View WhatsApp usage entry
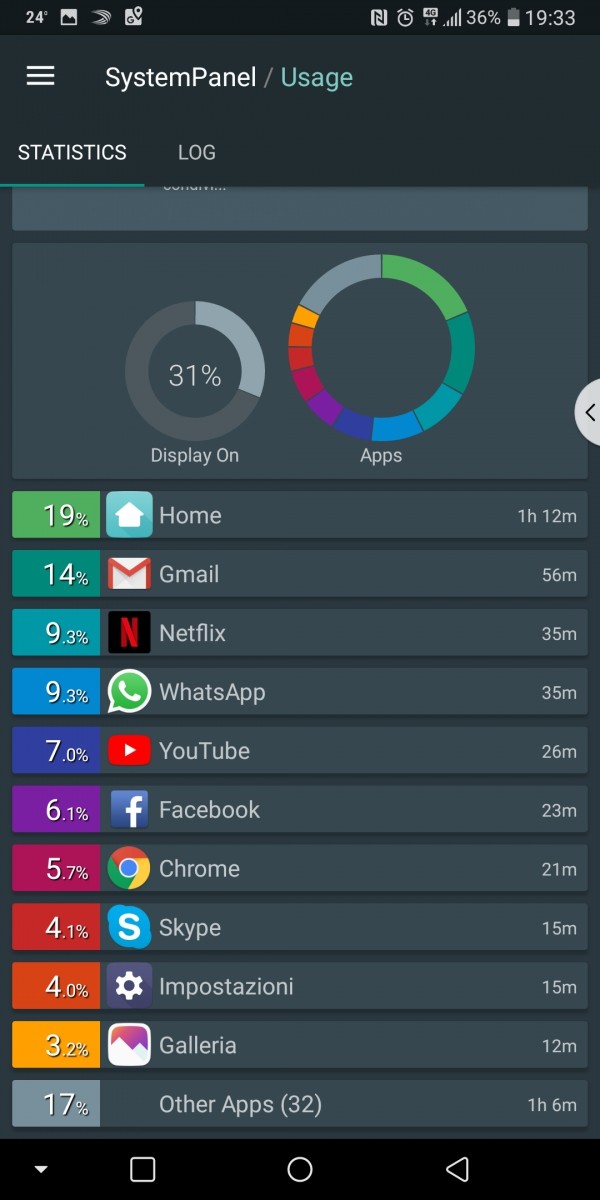 pyautogui.click(x=299, y=692)
